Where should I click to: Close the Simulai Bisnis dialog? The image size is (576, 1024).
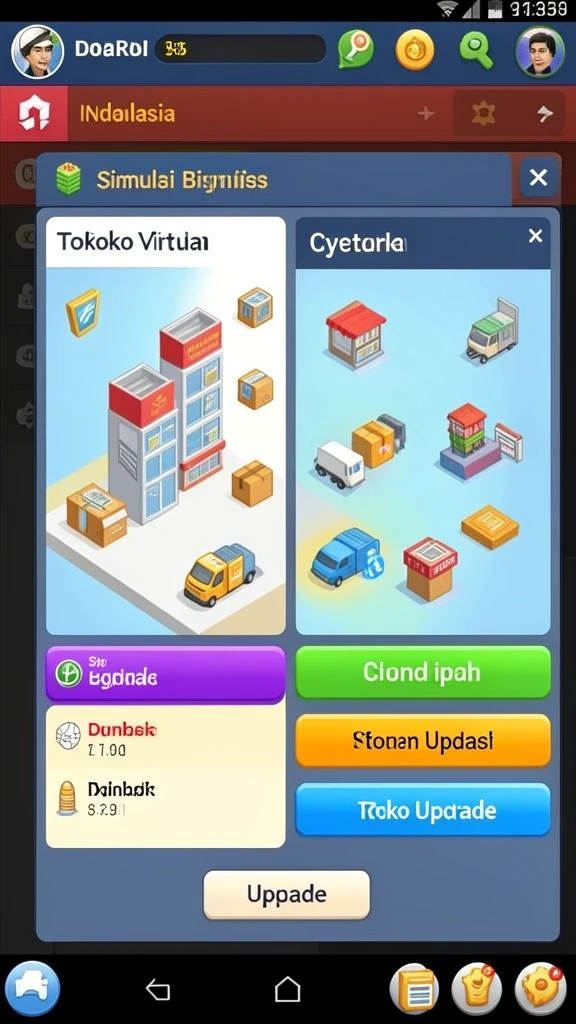coord(538,178)
